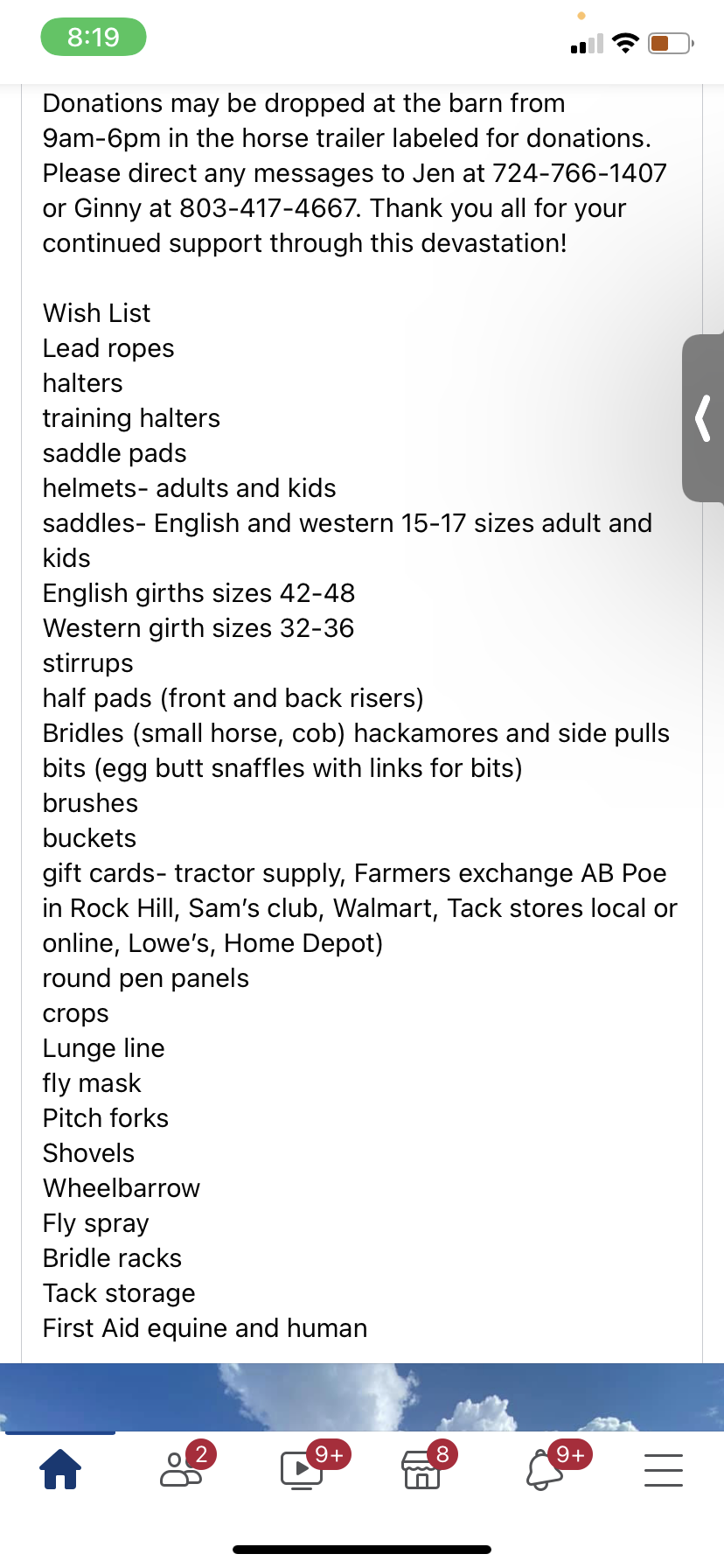Expand the side panel arrow handle
Screen dimensions: 724x1568
click(703, 418)
